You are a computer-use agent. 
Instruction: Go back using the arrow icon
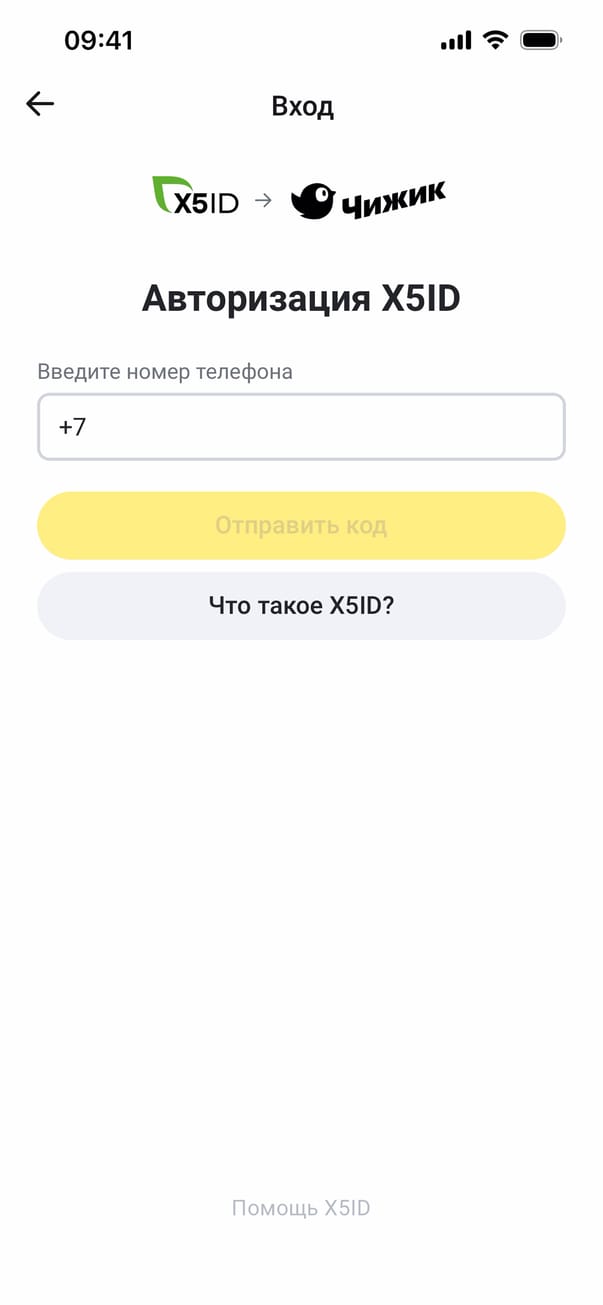point(40,104)
